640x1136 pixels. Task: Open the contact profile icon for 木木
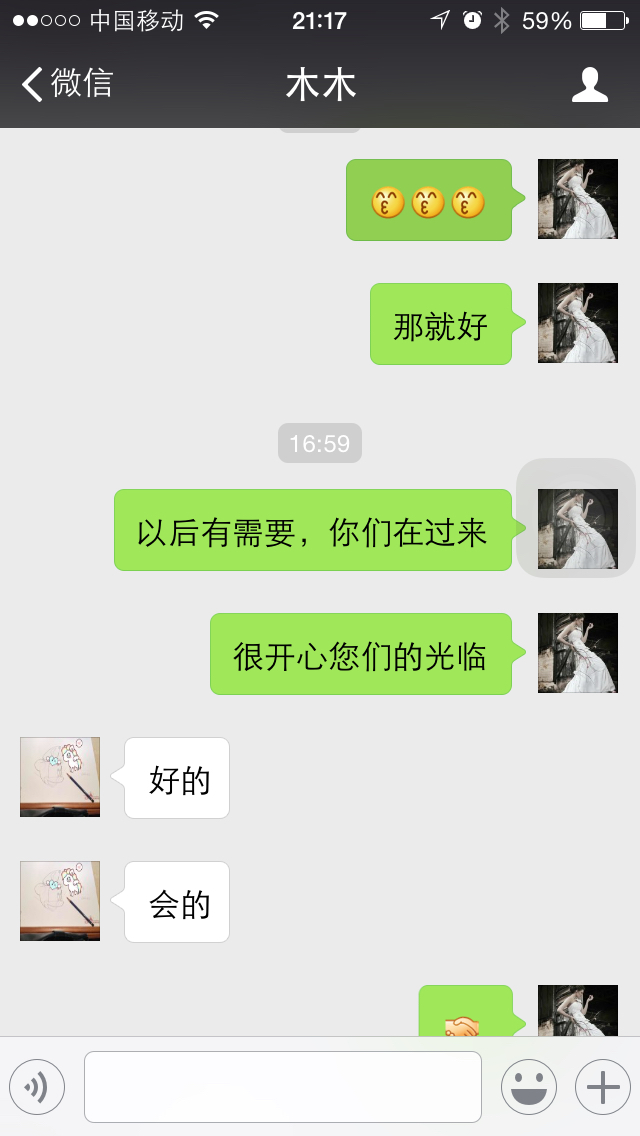[589, 85]
